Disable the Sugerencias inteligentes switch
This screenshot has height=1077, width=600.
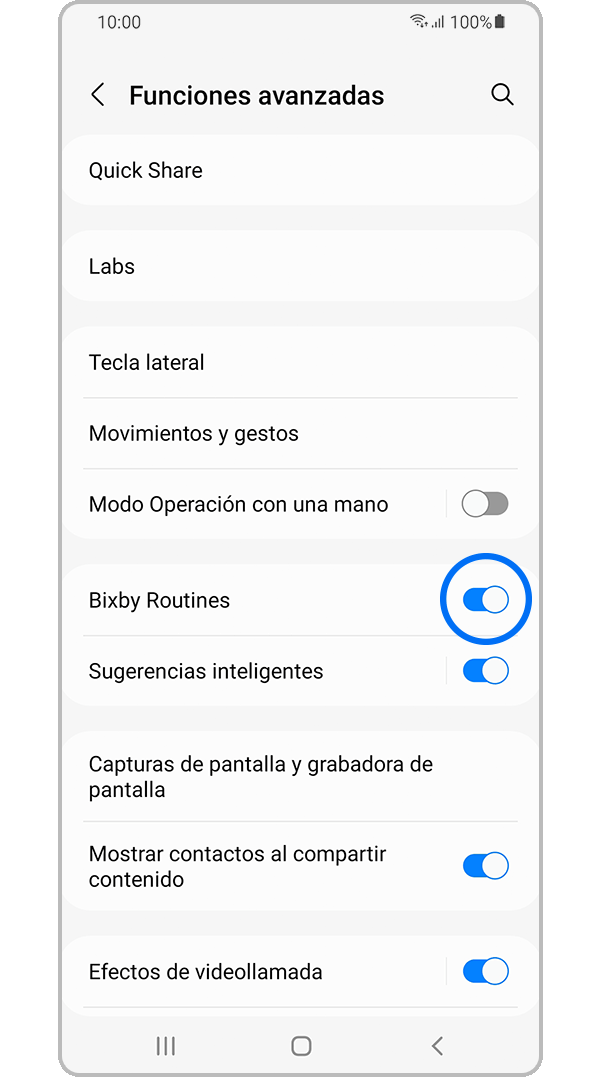[x=485, y=671]
